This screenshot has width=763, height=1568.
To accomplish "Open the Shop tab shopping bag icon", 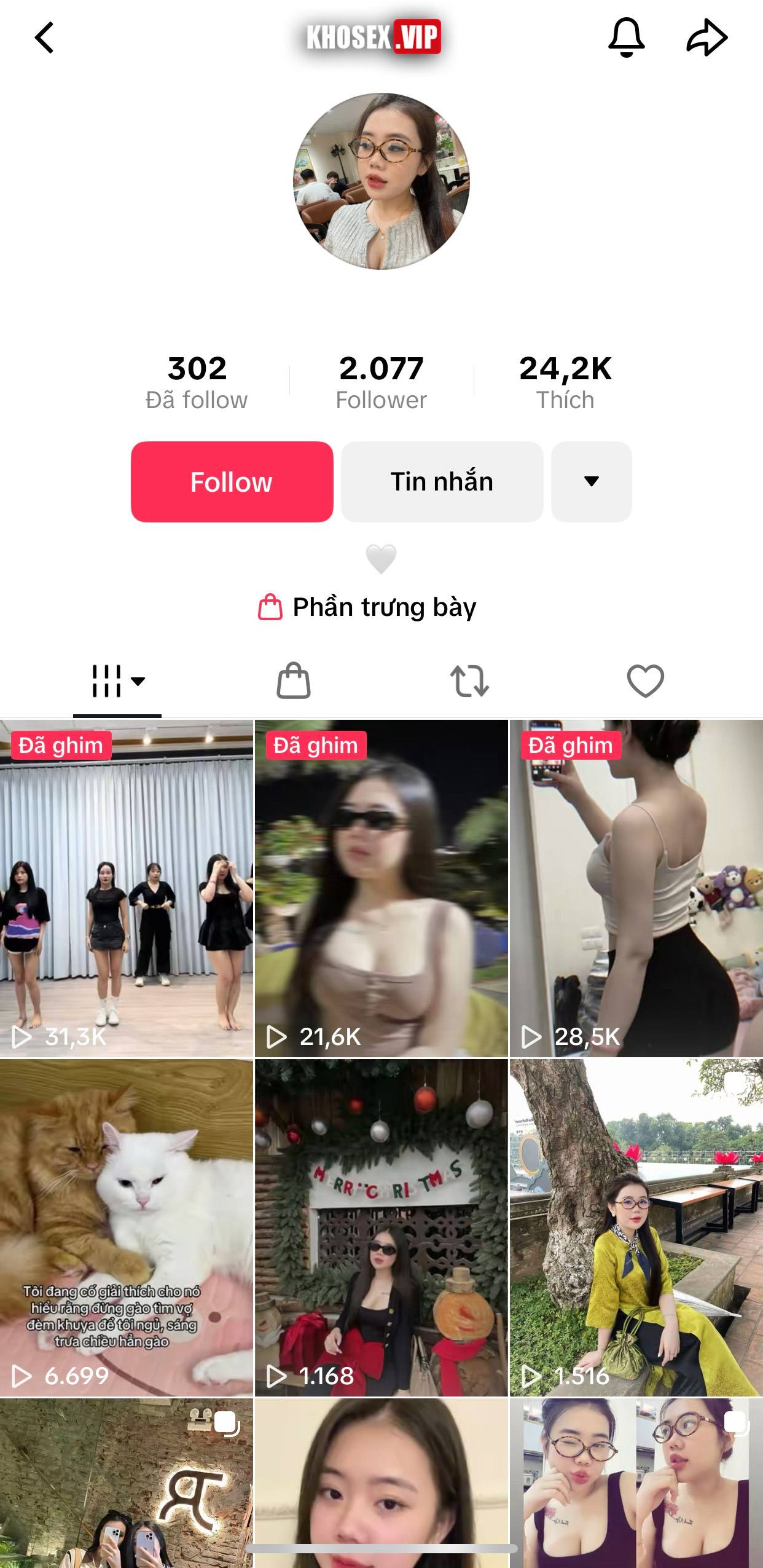I will (293, 680).
